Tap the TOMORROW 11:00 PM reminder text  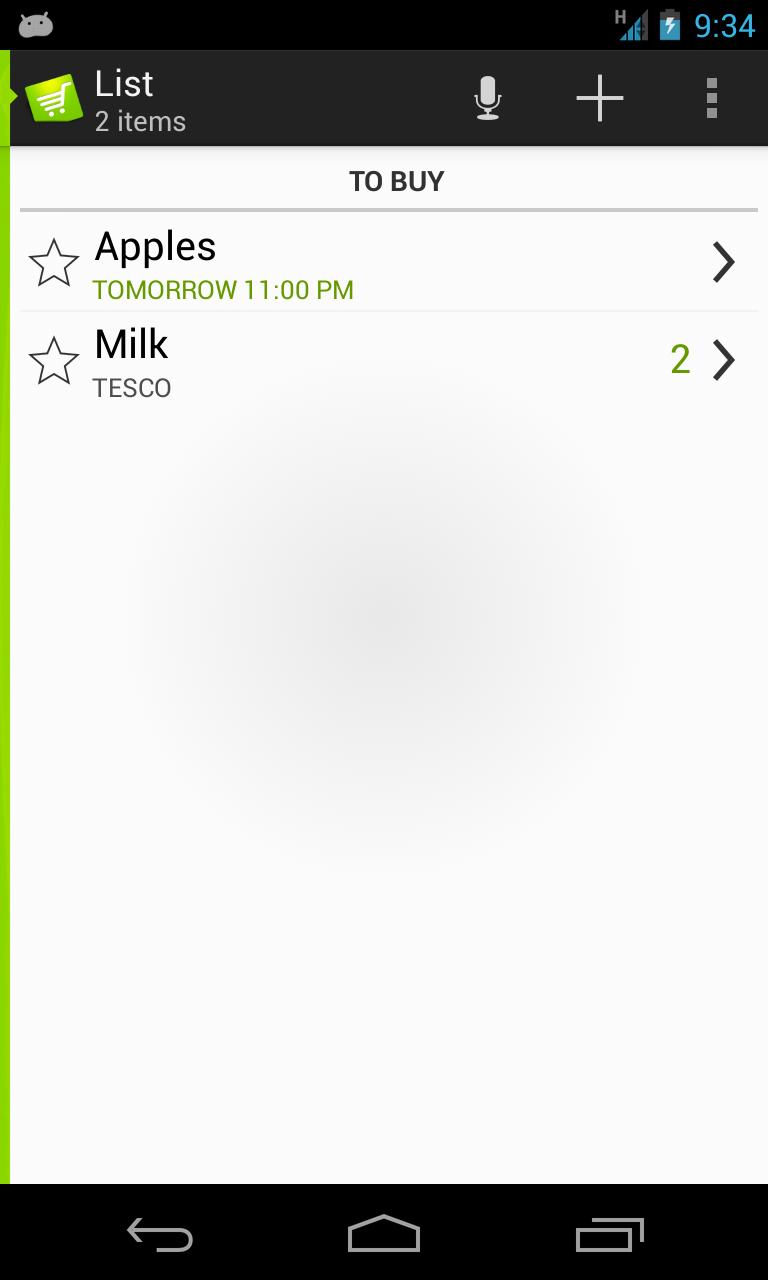click(x=224, y=290)
